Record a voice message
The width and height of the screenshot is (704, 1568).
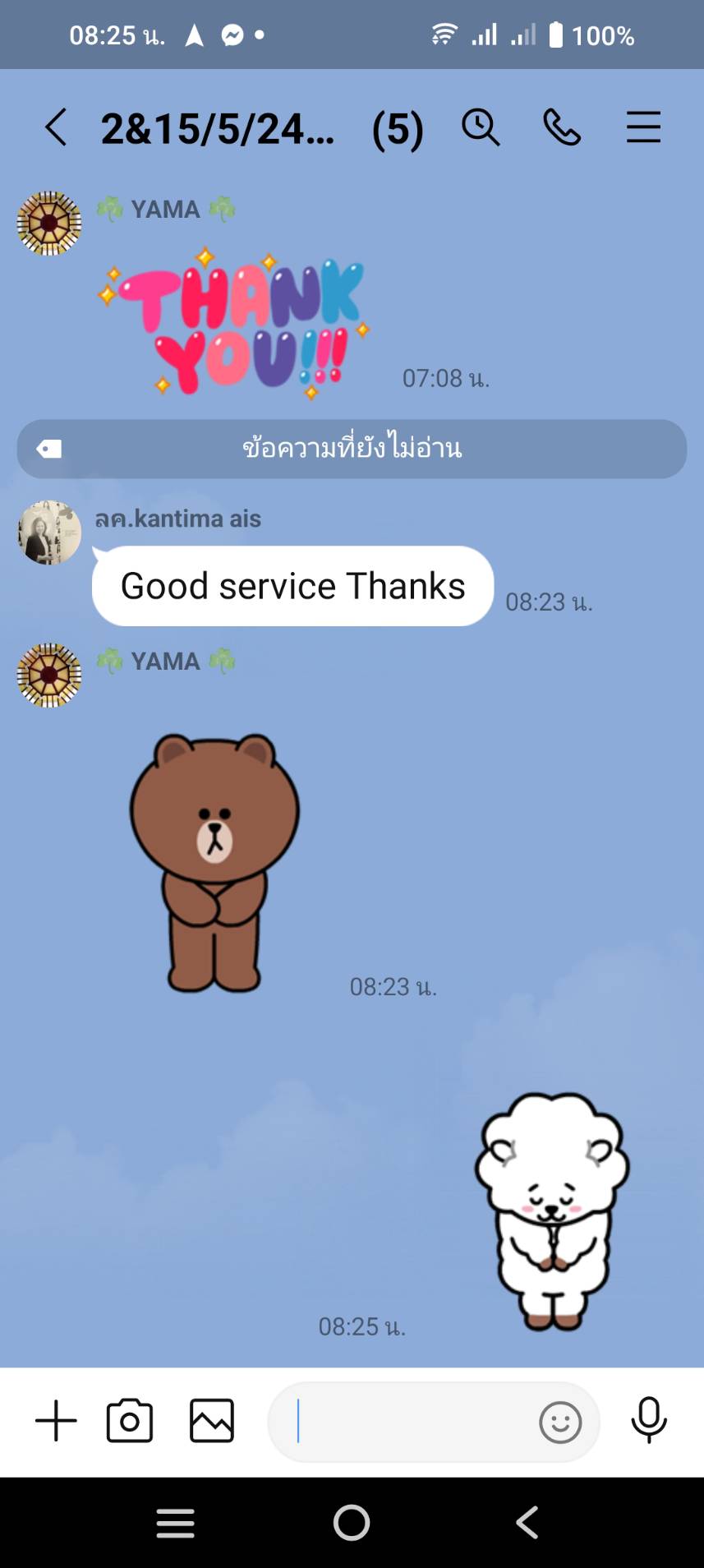648,1420
